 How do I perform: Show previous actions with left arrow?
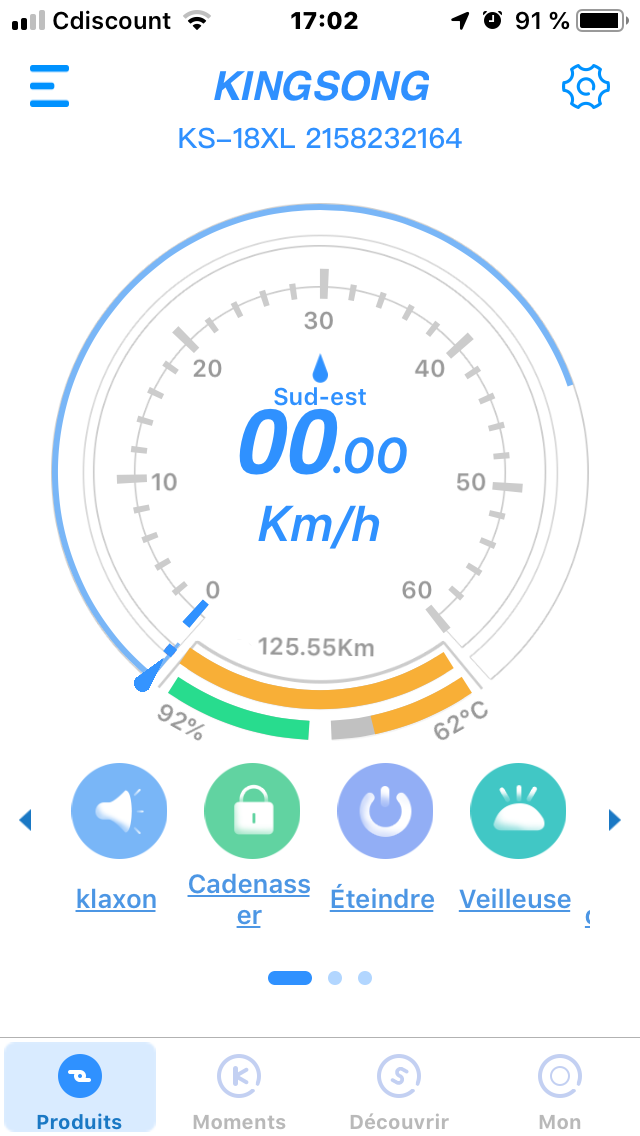click(x=25, y=820)
